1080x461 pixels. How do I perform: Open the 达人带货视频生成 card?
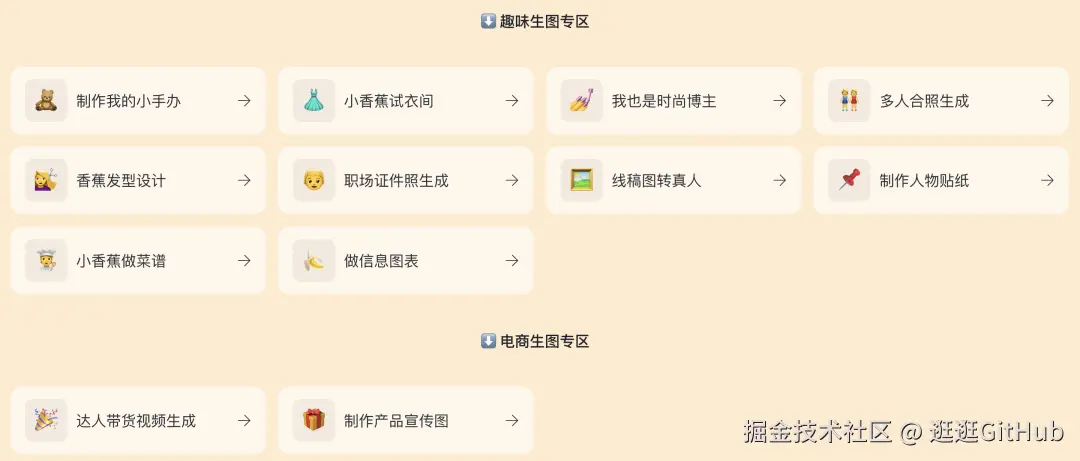pyautogui.click(x=138, y=421)
